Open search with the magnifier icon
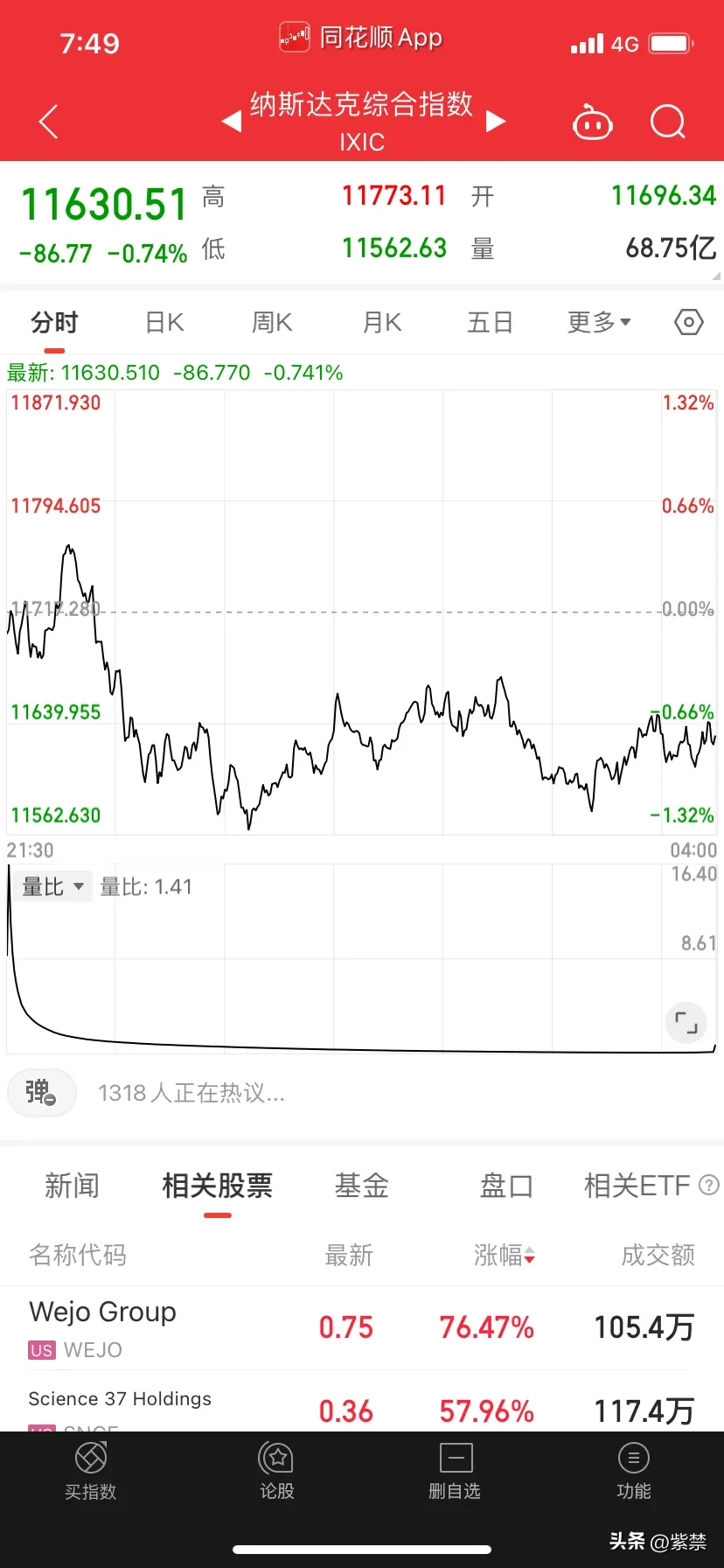Image resolution: width=724 pixels, height=1568 pixels. tap(668, 122)
